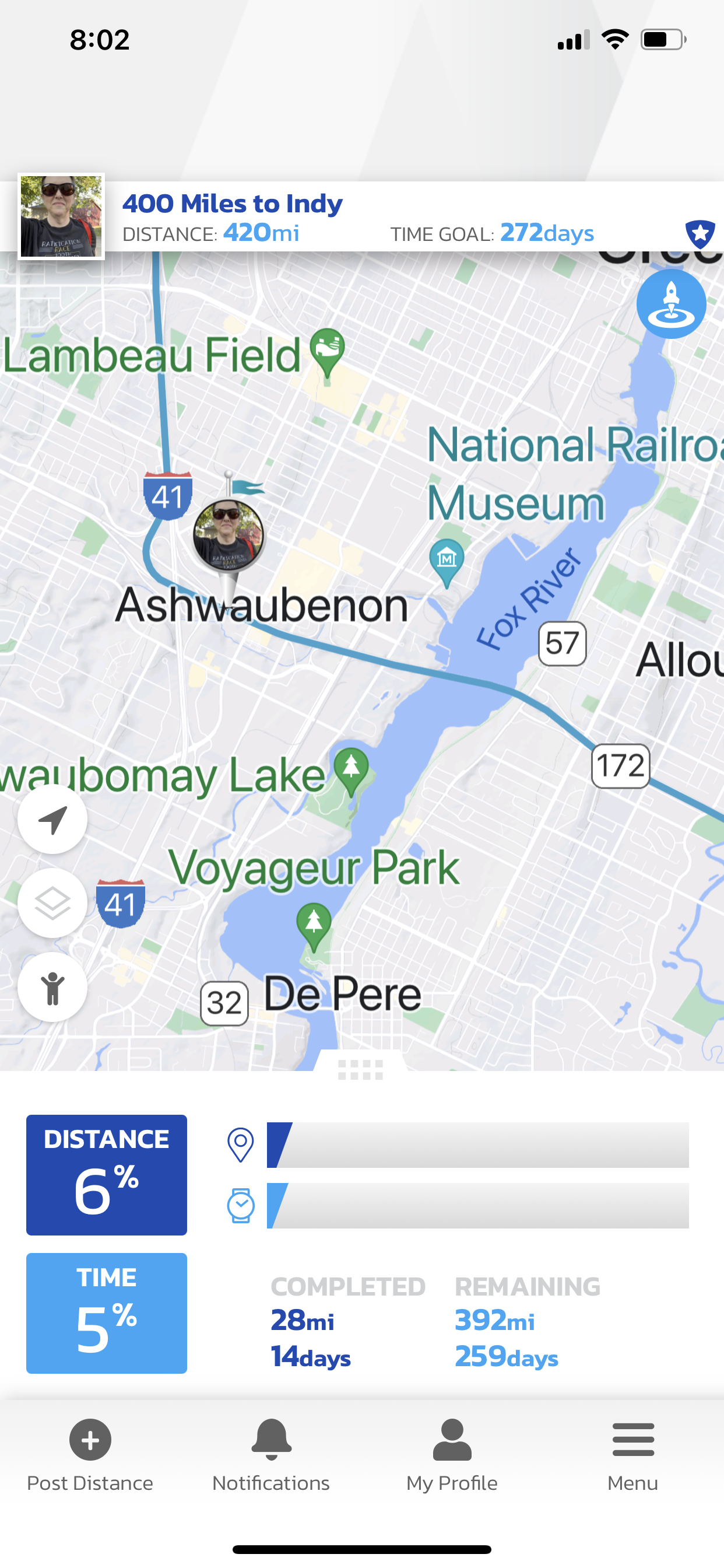Open the shield star badge icon
724x1568 pixels.
pos(700,233)
